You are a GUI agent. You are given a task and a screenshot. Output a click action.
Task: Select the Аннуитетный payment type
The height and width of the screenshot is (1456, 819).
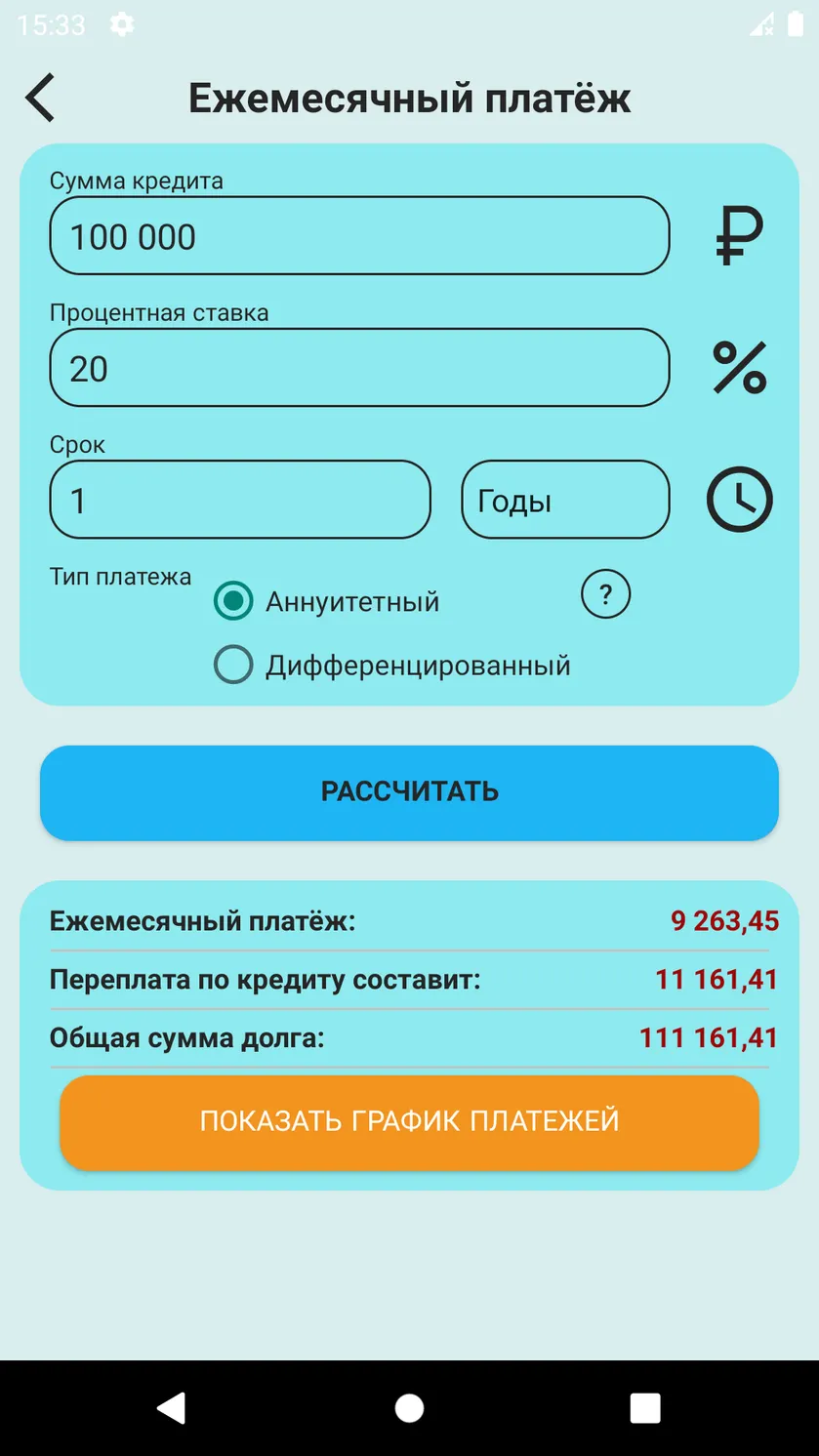(327, 601)
